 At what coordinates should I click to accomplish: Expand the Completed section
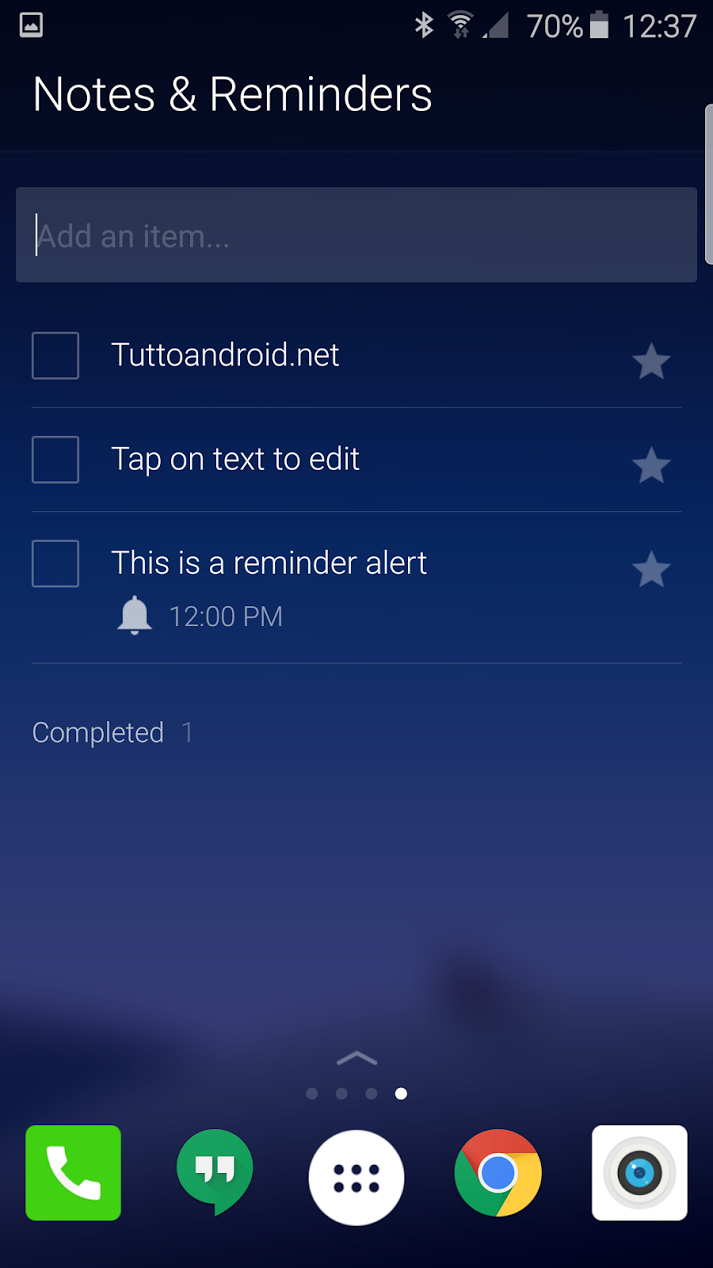[112, 732]
